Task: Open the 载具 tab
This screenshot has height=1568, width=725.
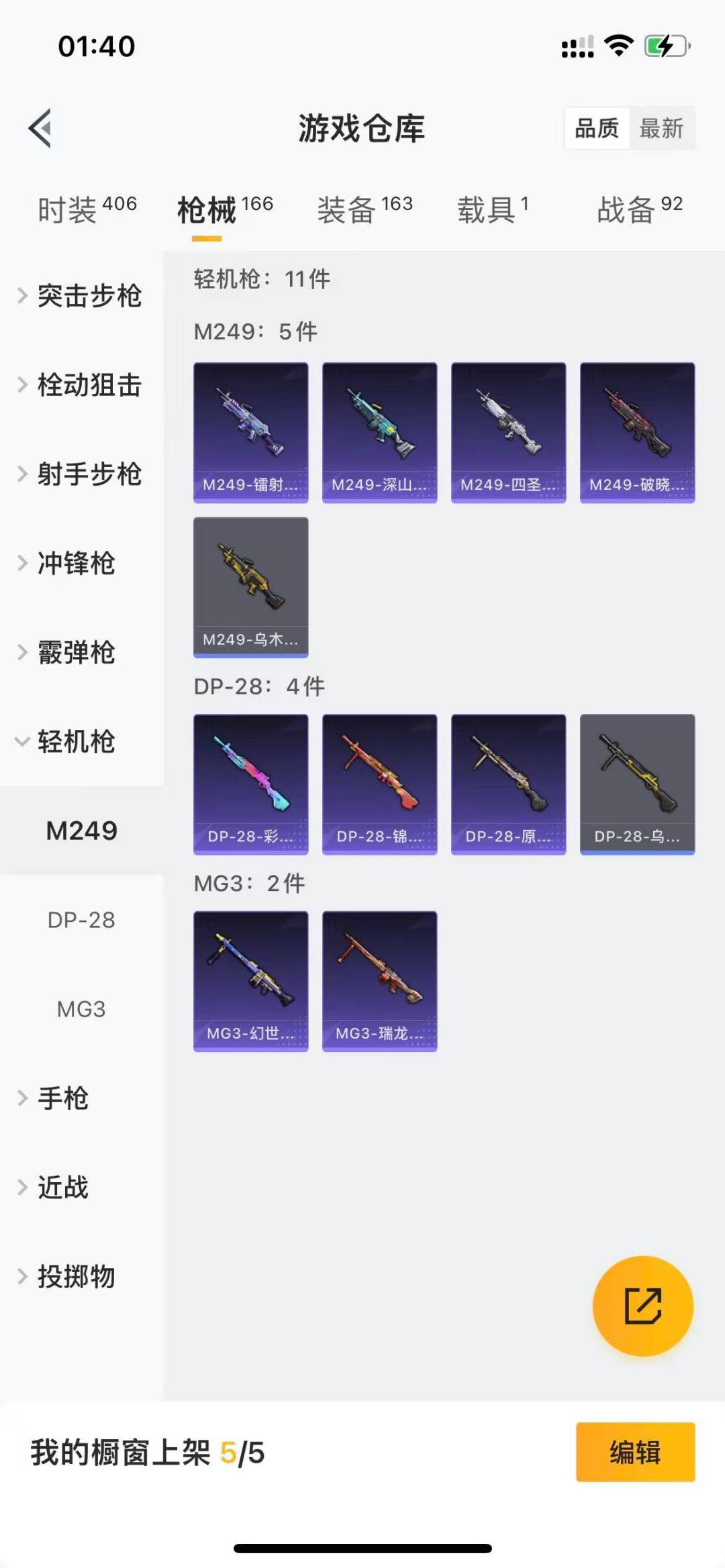Action: [x=493, y=210]
